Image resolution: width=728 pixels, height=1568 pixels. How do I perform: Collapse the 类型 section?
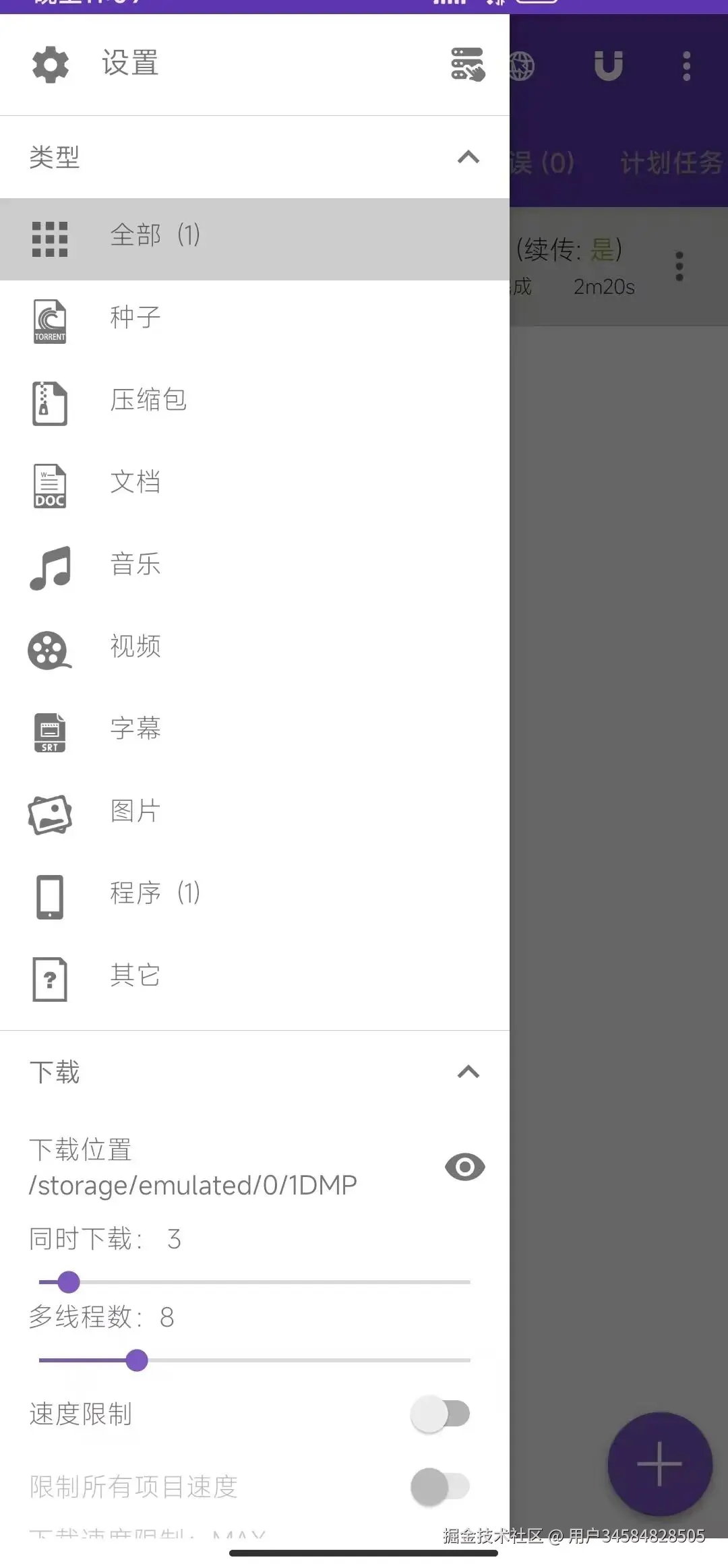[x=468, y=157]
